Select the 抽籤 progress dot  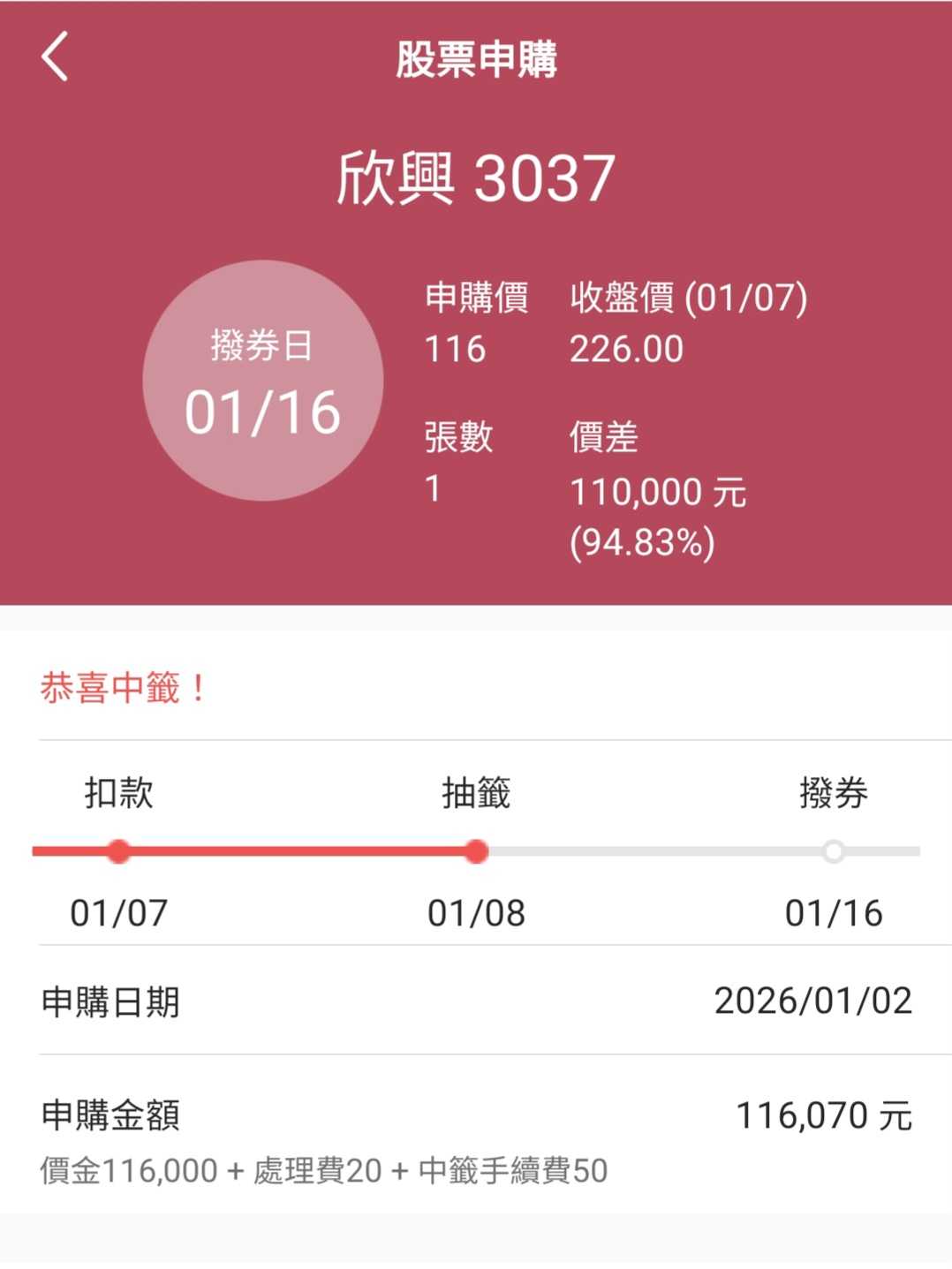pos(476,851)
